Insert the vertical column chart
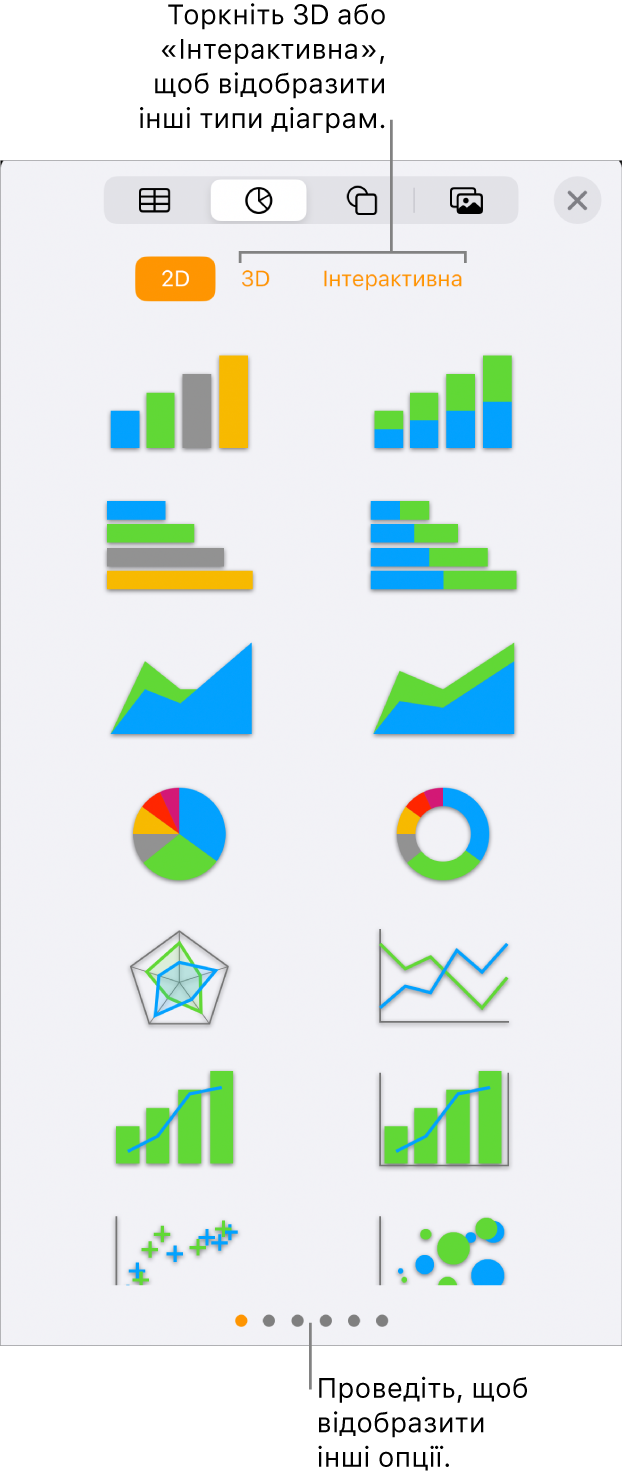The height and width of the screenshot is (1479, 622). pos(180,401)
